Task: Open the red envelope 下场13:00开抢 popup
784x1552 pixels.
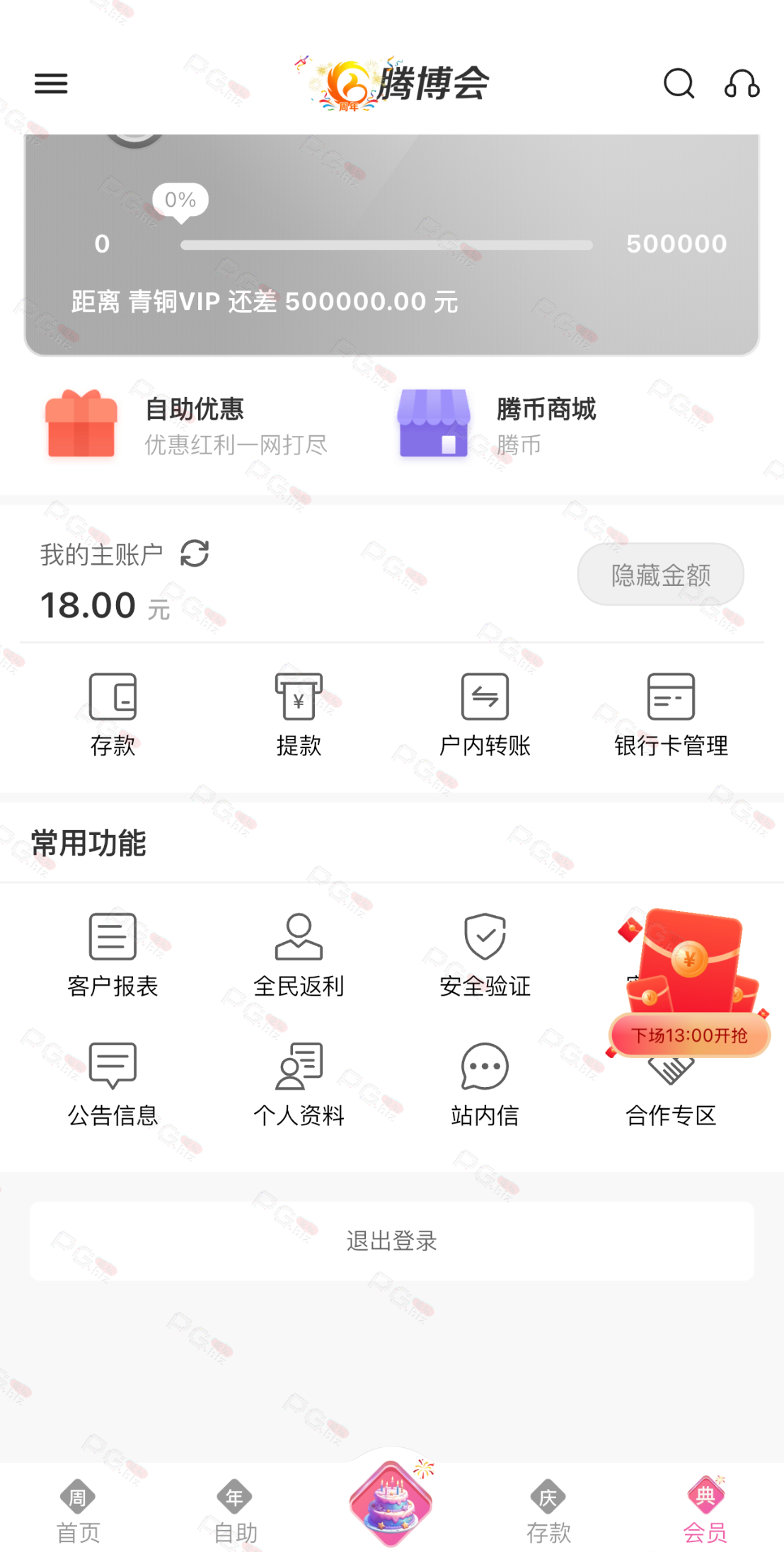Action: pyautogui.click(x=689, y=984)
